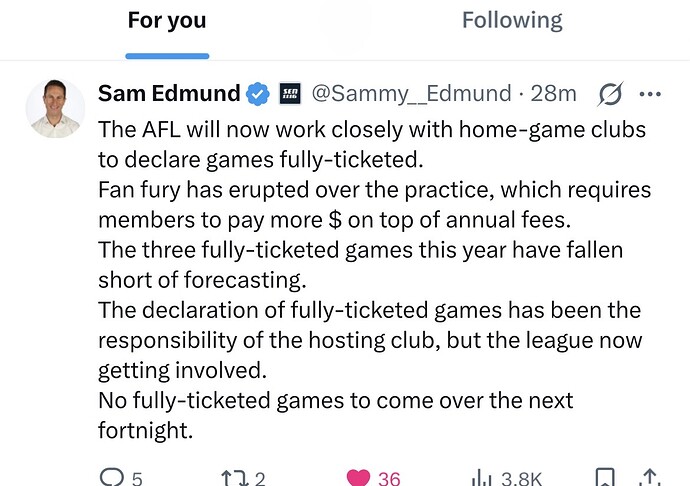Bookmark Sam Edmund's post
690x486 pixels.
(605, 478)
